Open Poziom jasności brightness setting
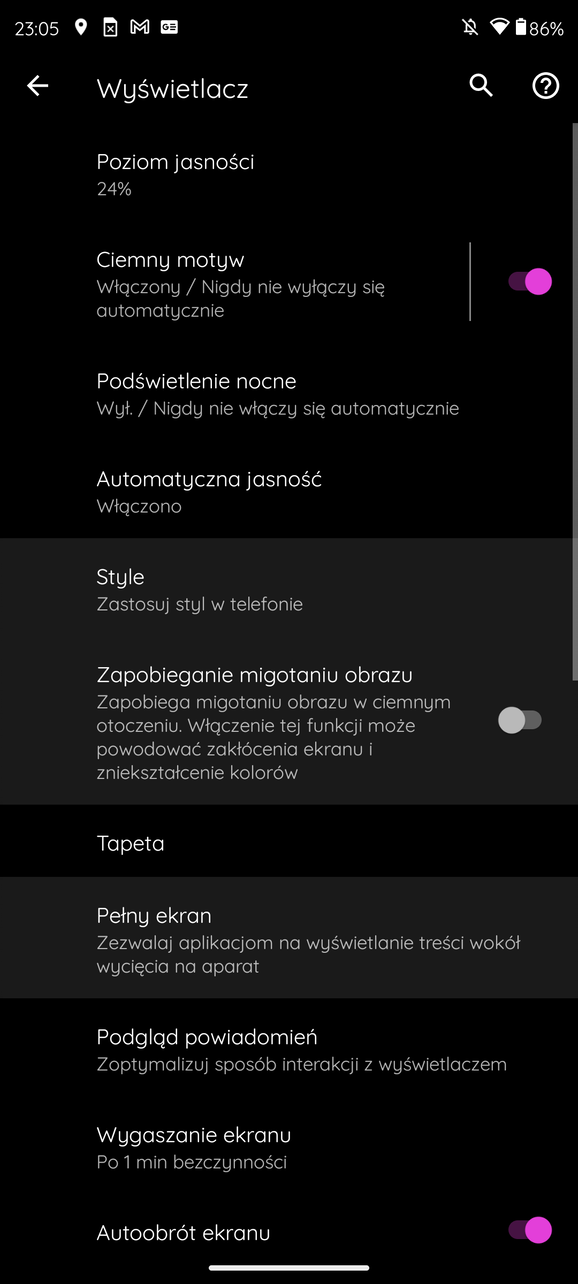578x1284 pixels. click(289, 174)
